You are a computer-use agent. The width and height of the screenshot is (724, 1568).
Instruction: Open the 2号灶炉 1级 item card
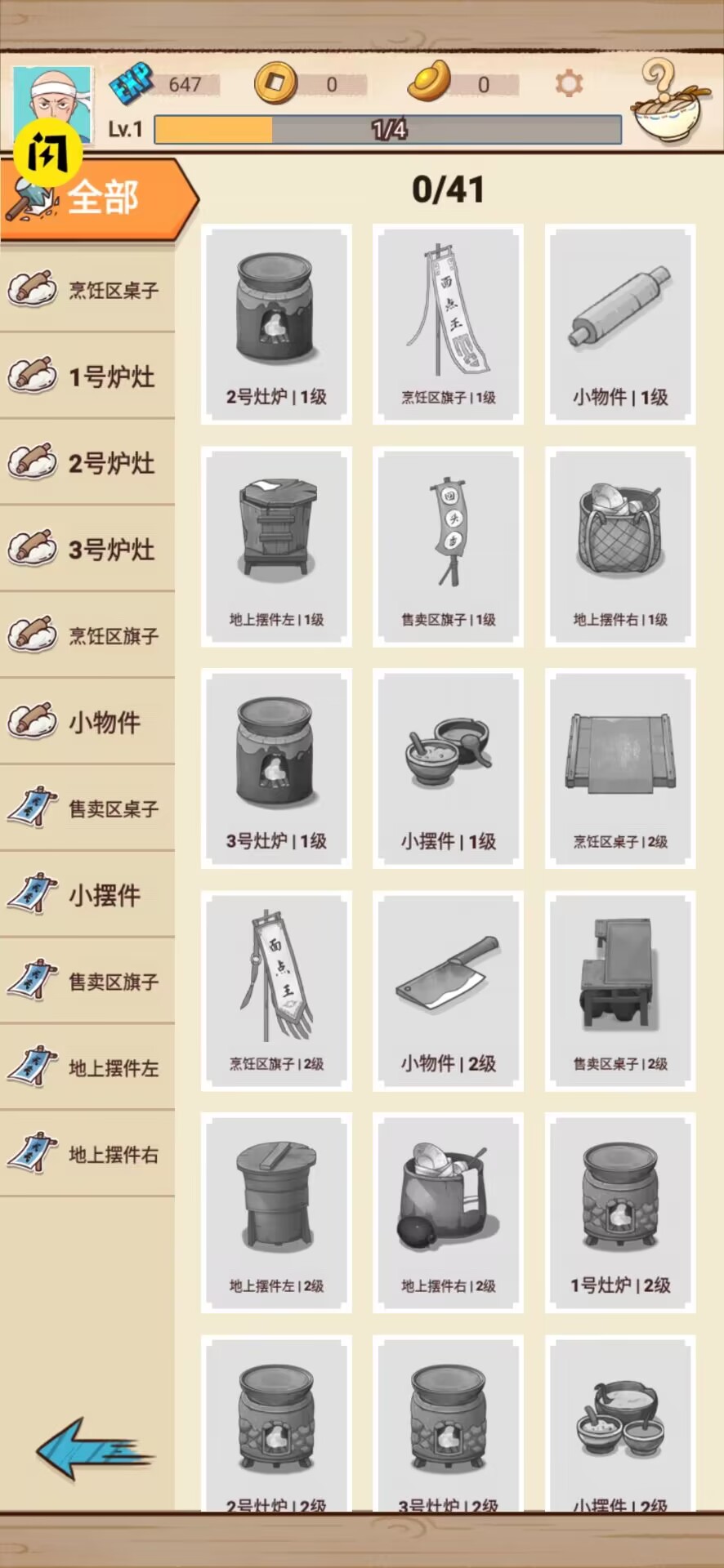click(x=276, y=324)
